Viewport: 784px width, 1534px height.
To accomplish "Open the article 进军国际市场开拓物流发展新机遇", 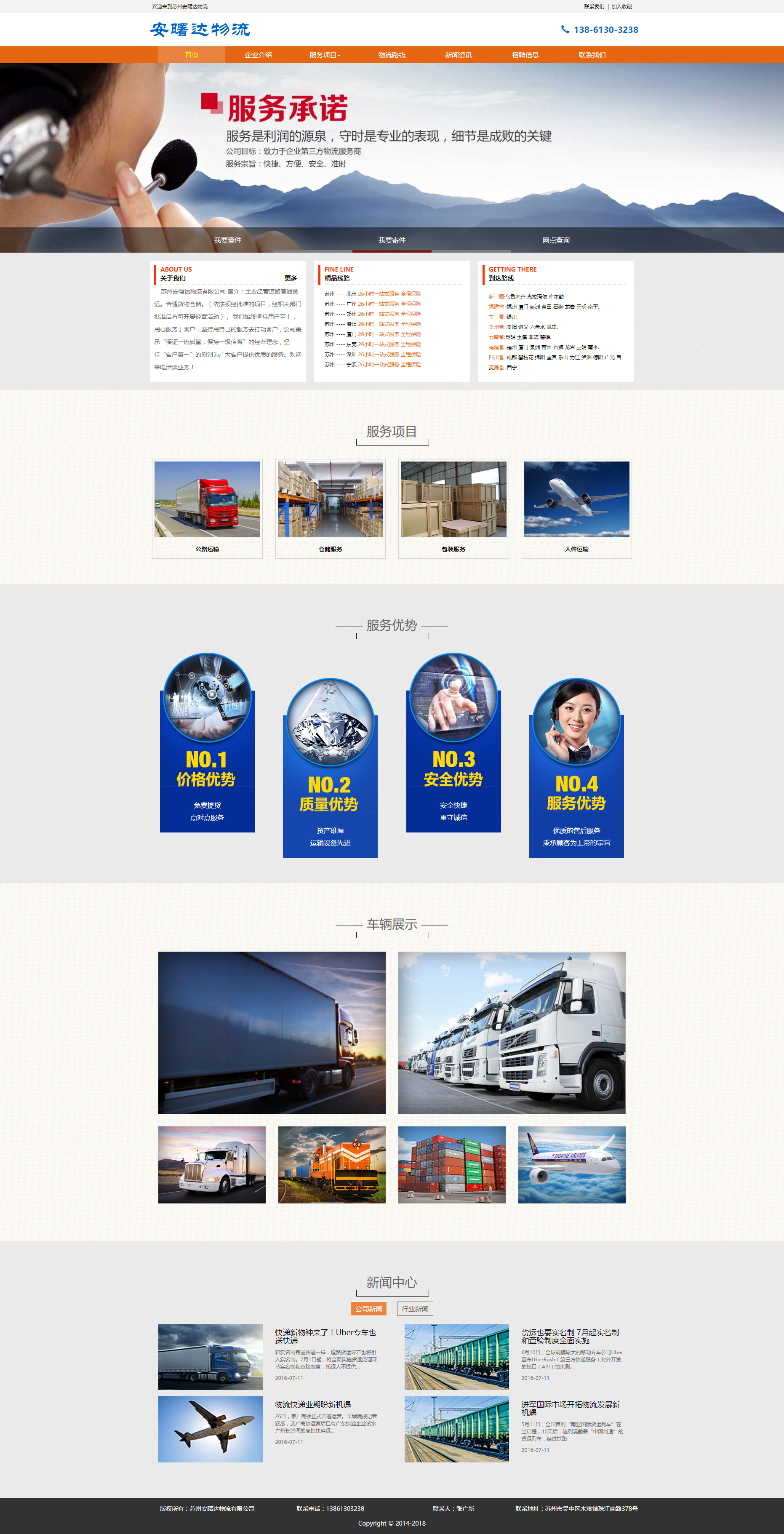I will 570,1408.
